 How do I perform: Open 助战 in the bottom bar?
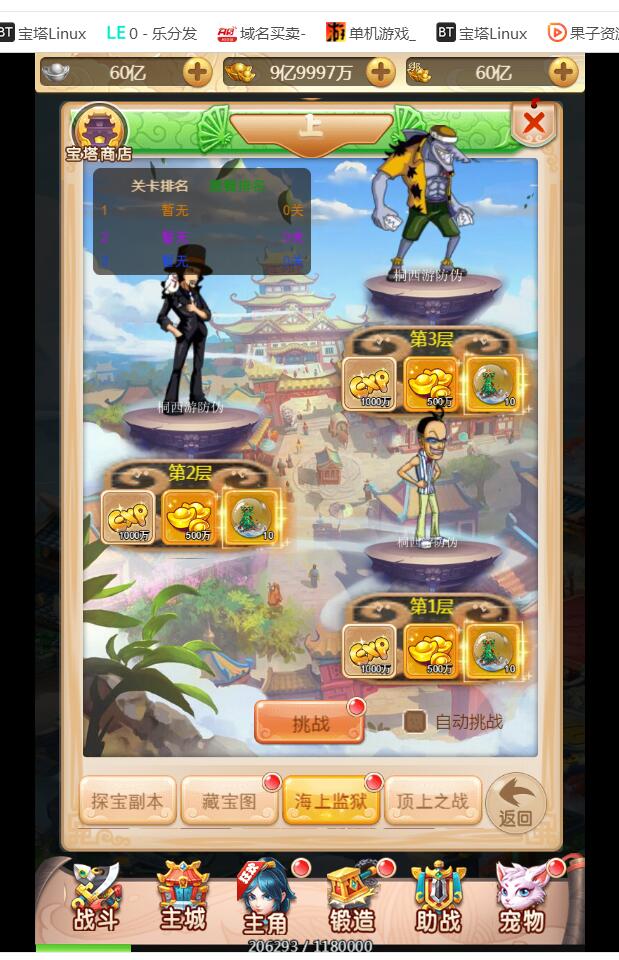pyautogui.click(x=438, y=898)
